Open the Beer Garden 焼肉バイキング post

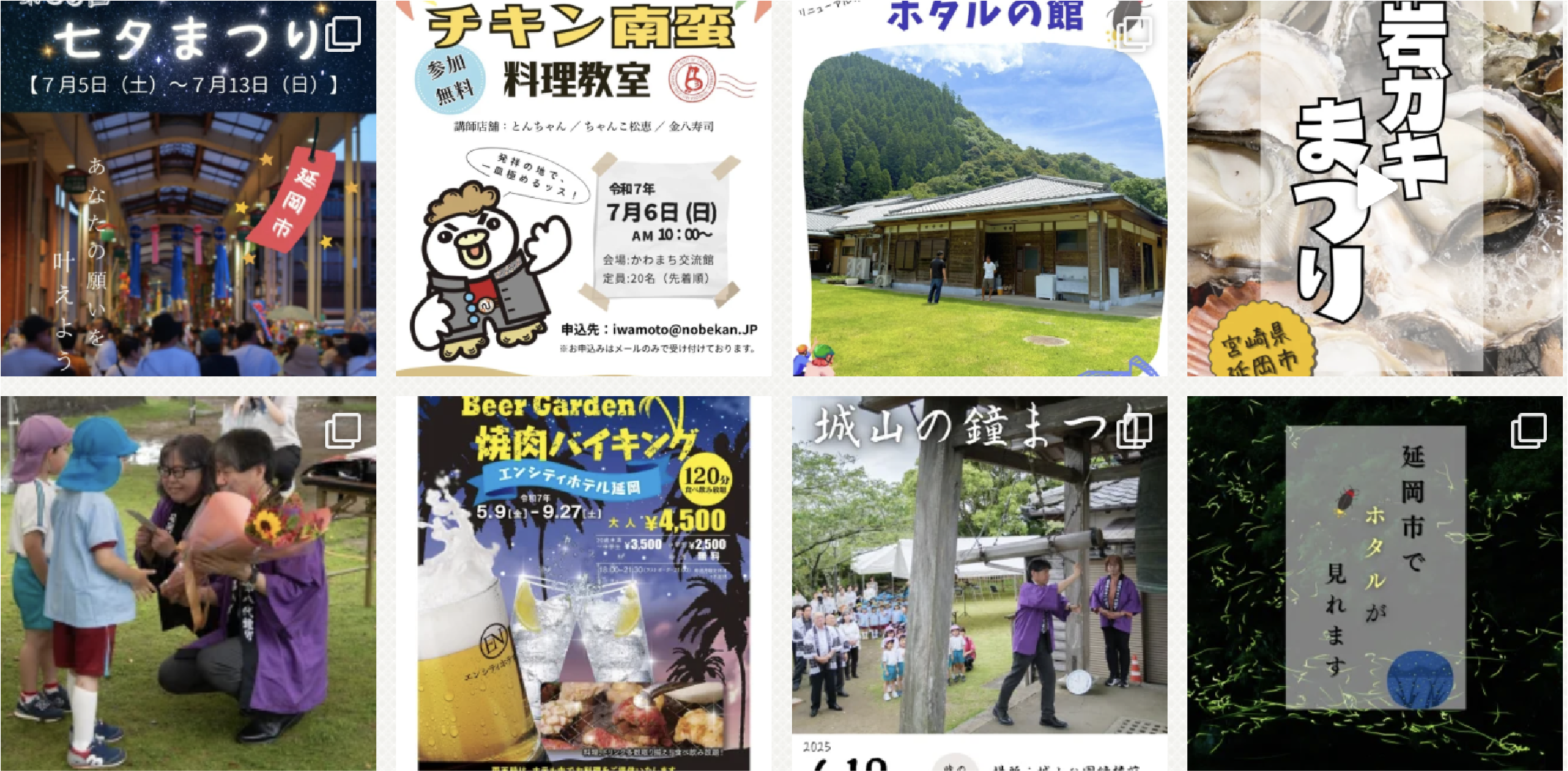(x=584, y=583)
